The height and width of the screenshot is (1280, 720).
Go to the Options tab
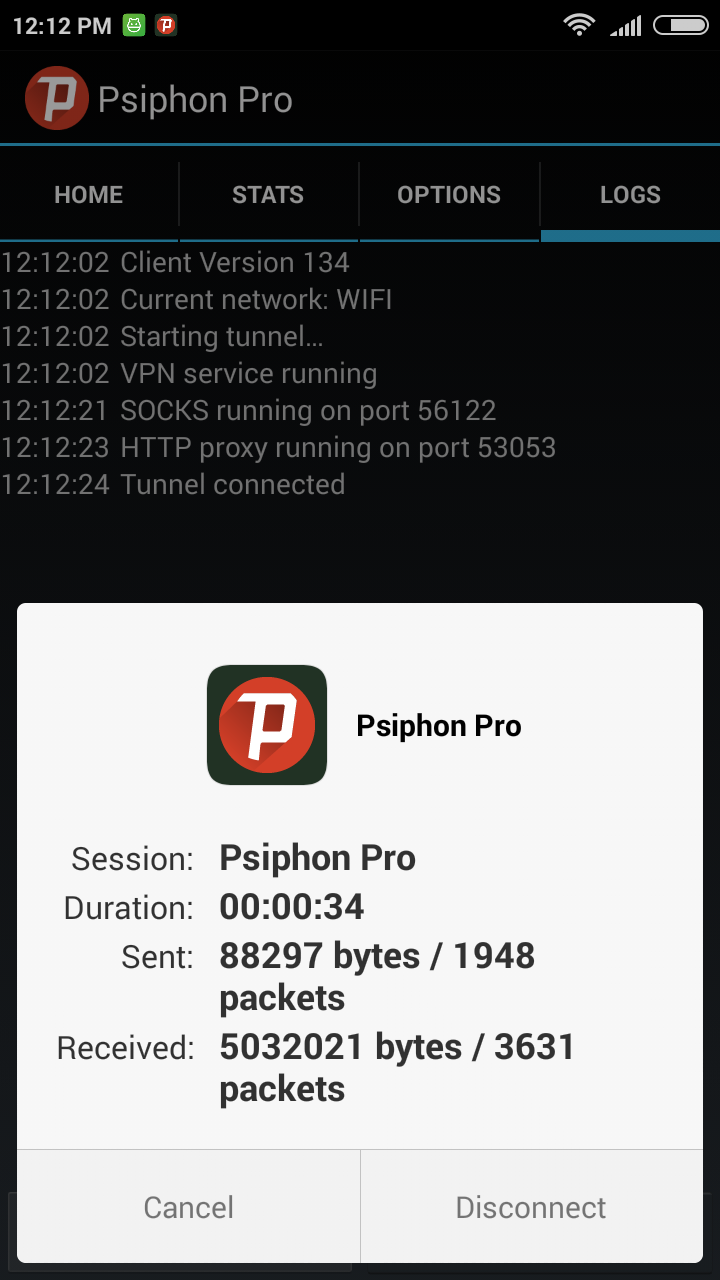tap(449, 195)
